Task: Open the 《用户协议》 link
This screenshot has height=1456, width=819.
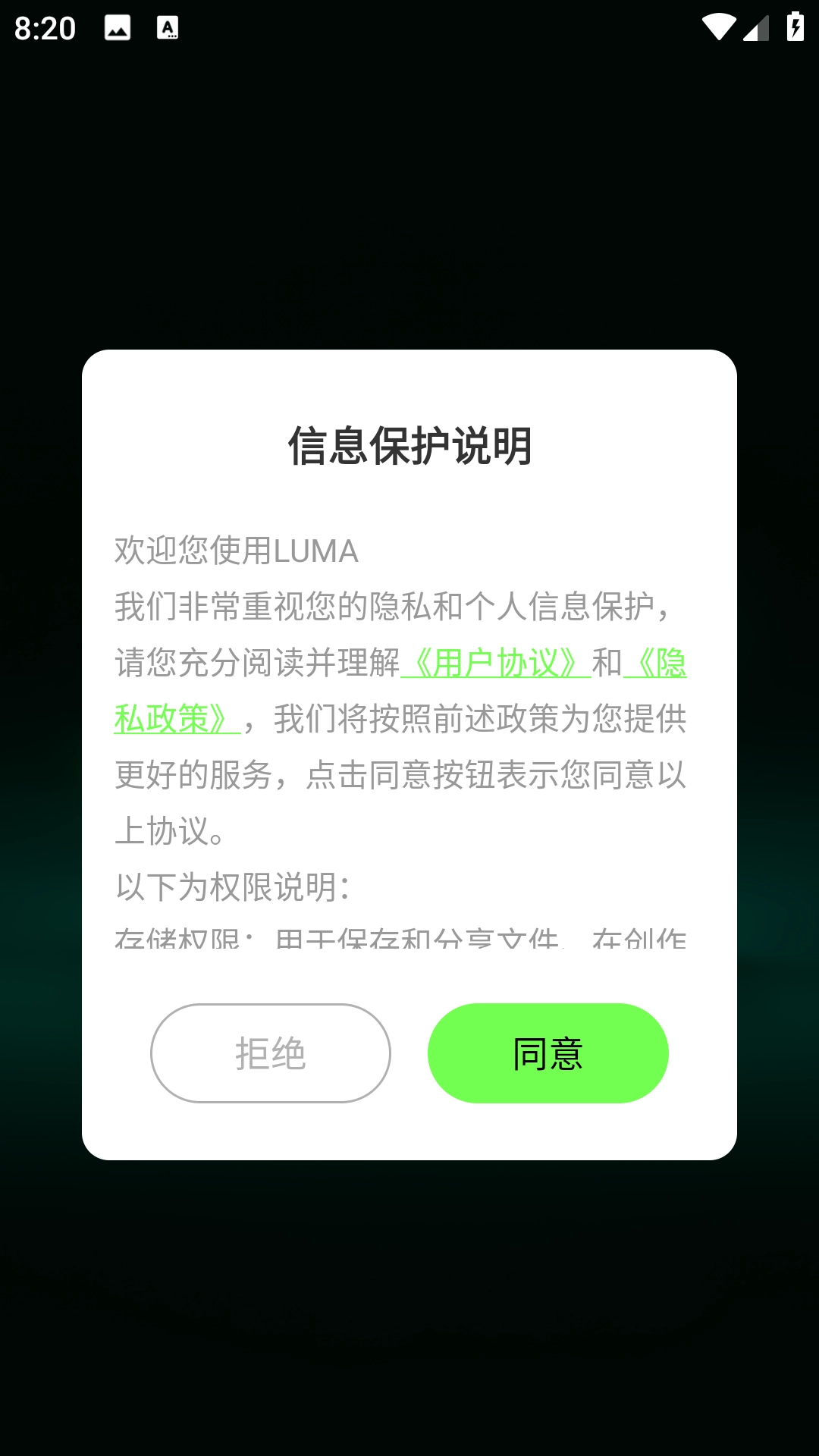Action: point(496,664)
